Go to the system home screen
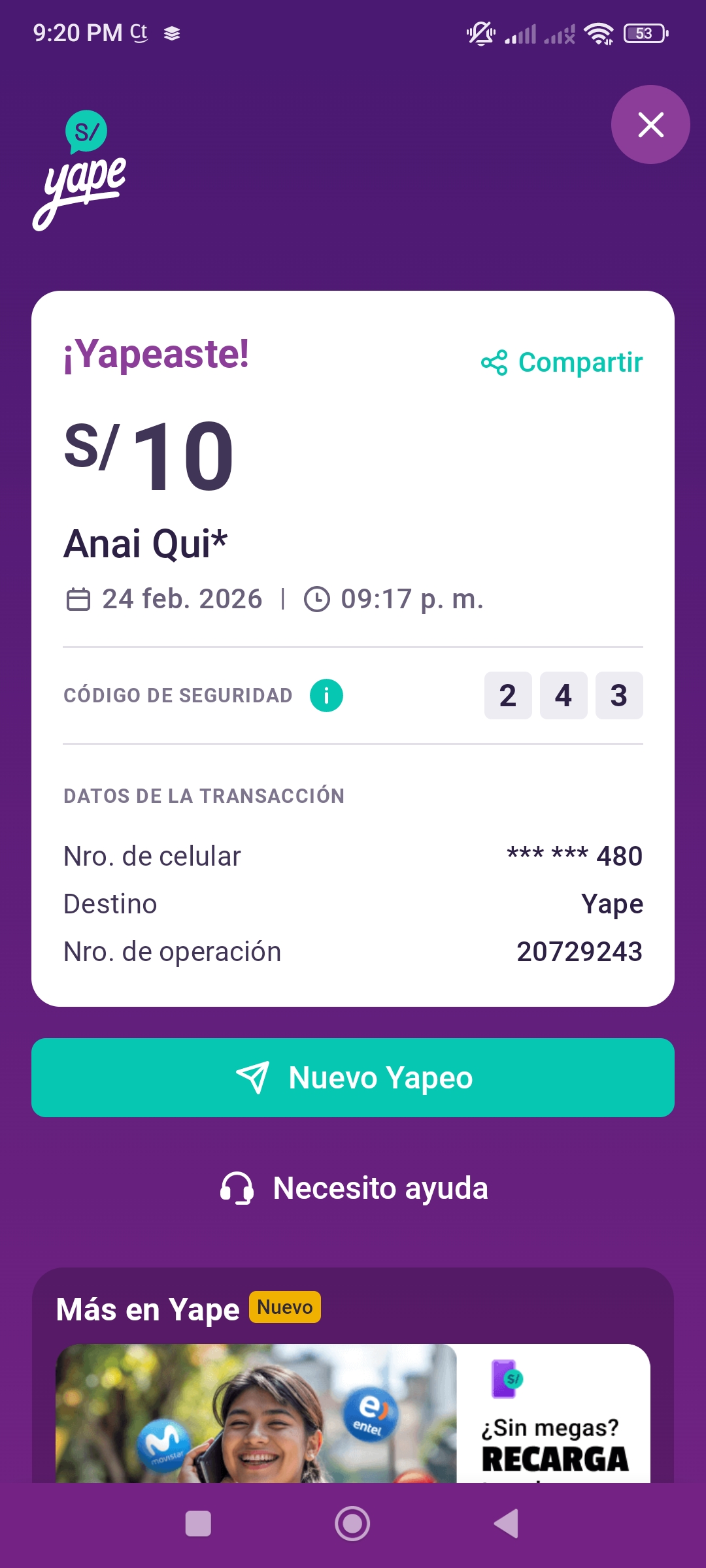This screenshot has height=1568, width=706. (x=352, y=1524)
